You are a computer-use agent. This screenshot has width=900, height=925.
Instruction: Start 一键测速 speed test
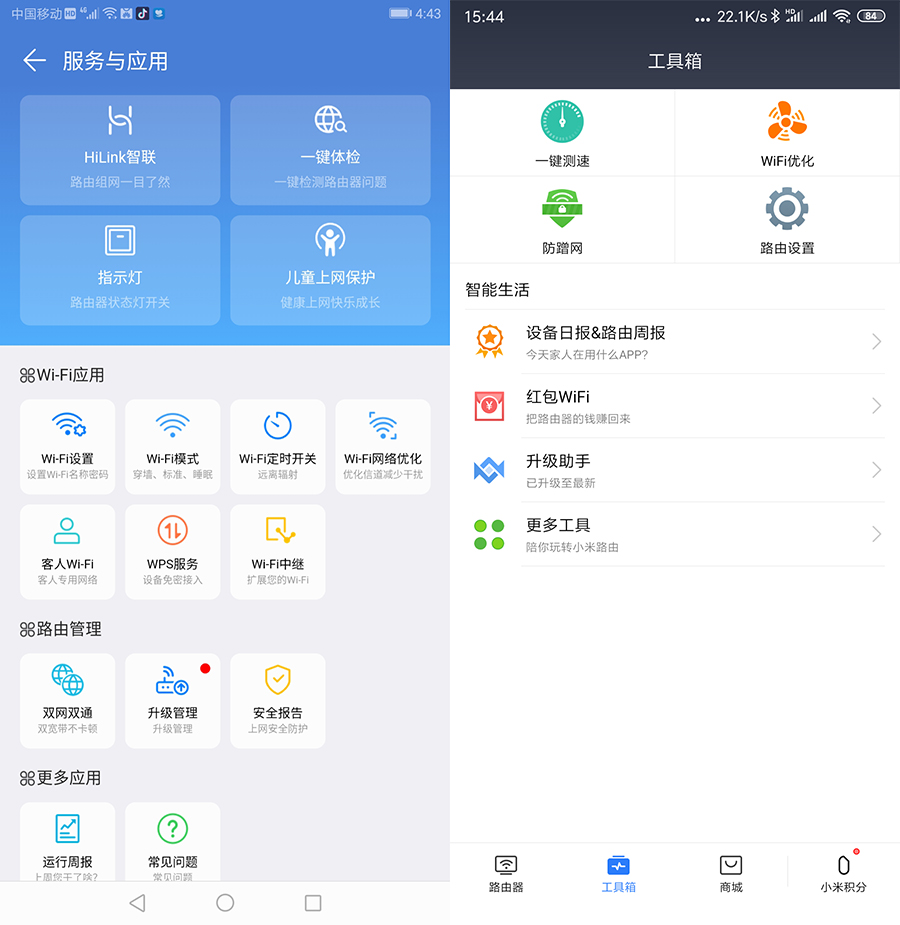pyautogui.click(x=562, y=133)
